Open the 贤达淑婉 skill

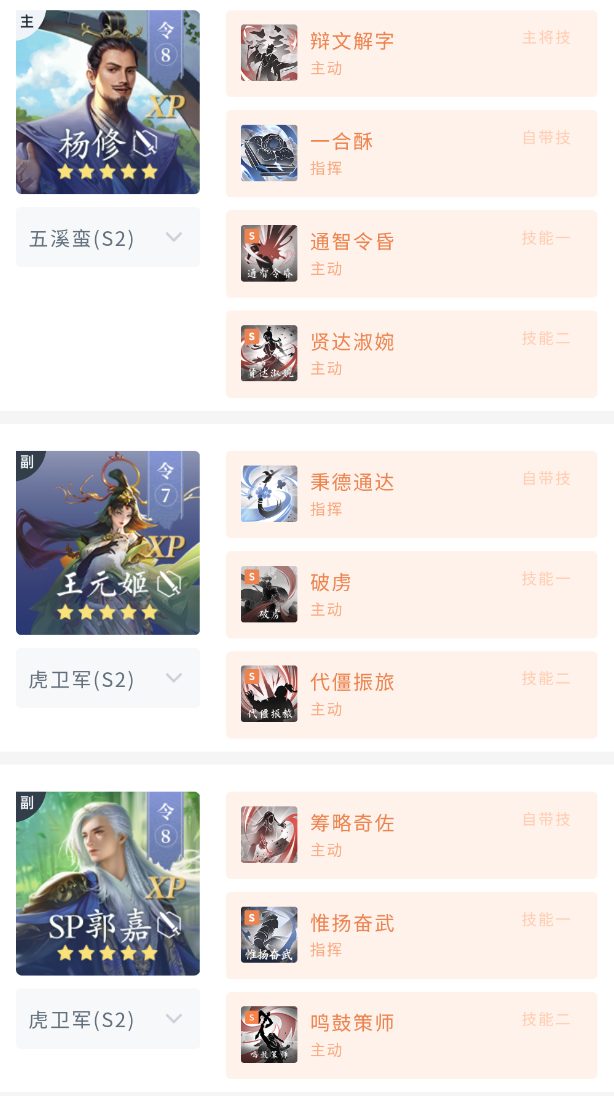point(411,354)
